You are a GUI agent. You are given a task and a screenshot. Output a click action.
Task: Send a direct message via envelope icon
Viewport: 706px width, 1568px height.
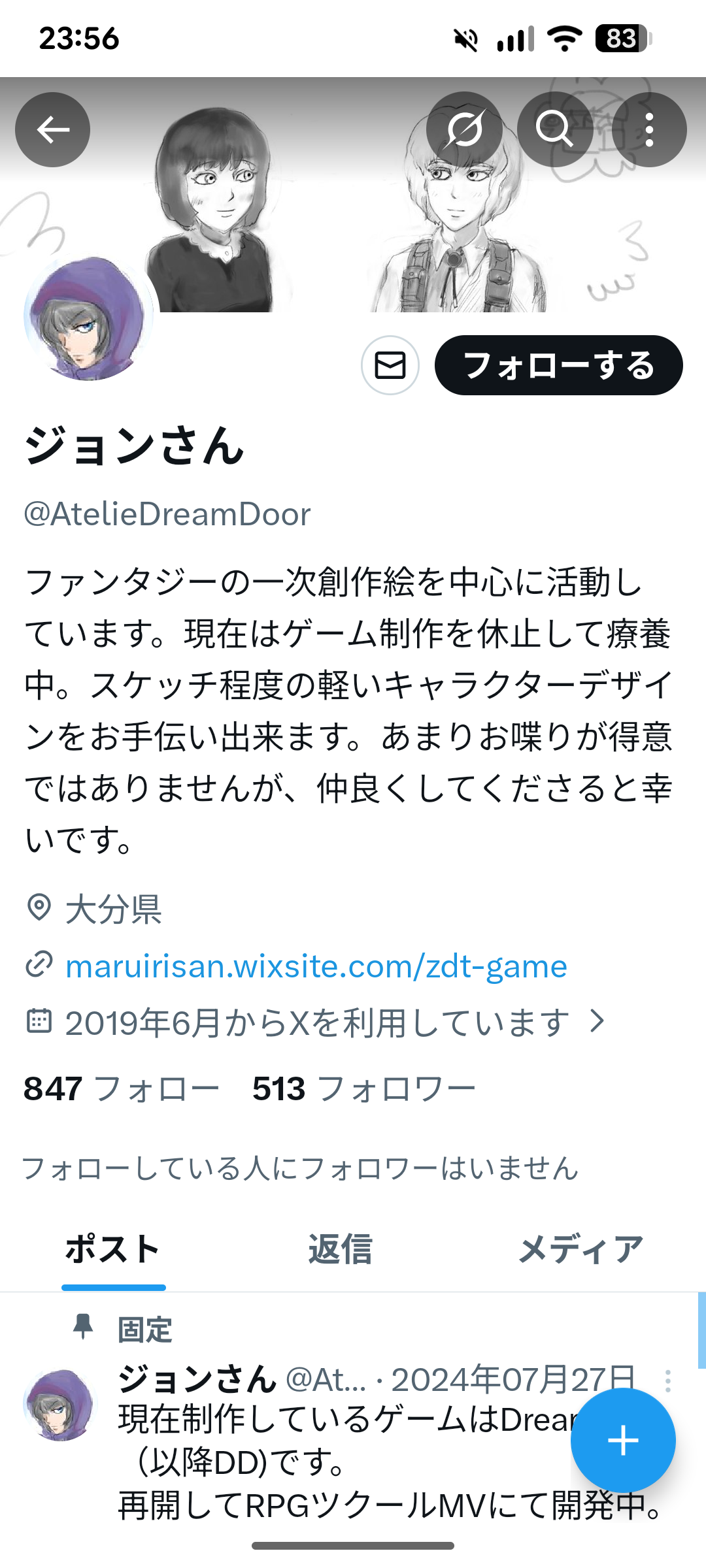pyautogui.click(x=390, y=365)
